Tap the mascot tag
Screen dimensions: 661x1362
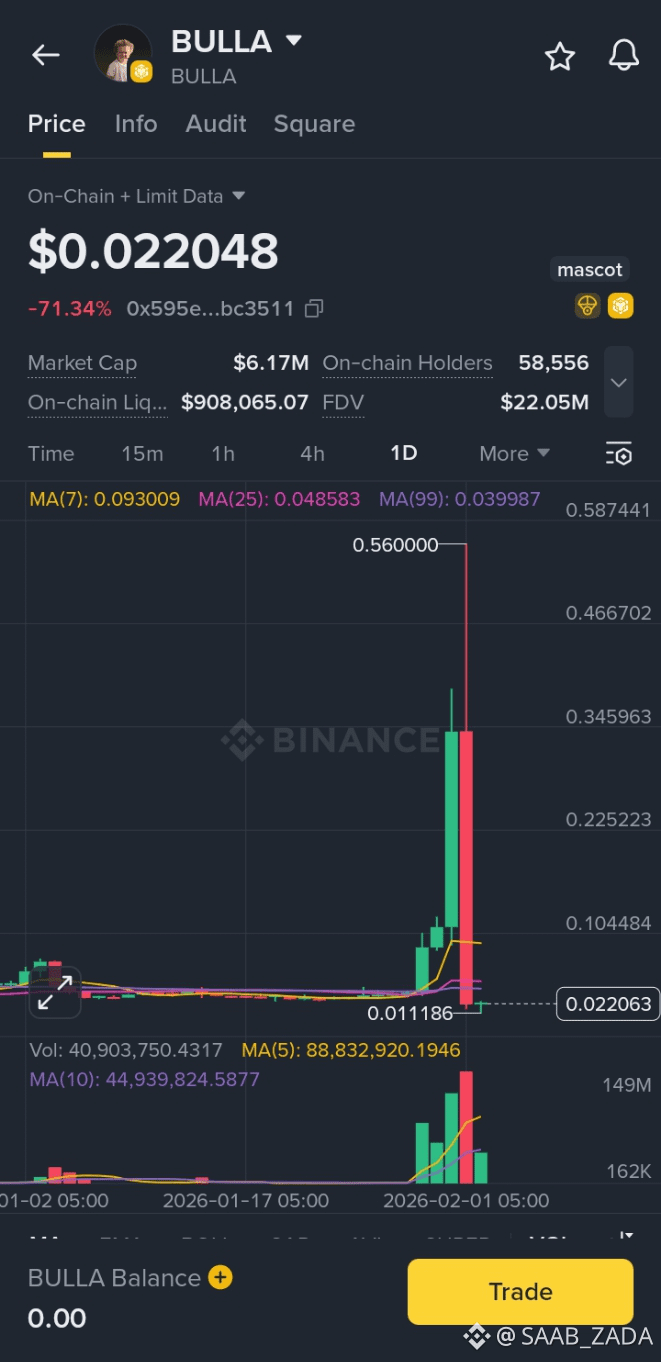point(590,270)
